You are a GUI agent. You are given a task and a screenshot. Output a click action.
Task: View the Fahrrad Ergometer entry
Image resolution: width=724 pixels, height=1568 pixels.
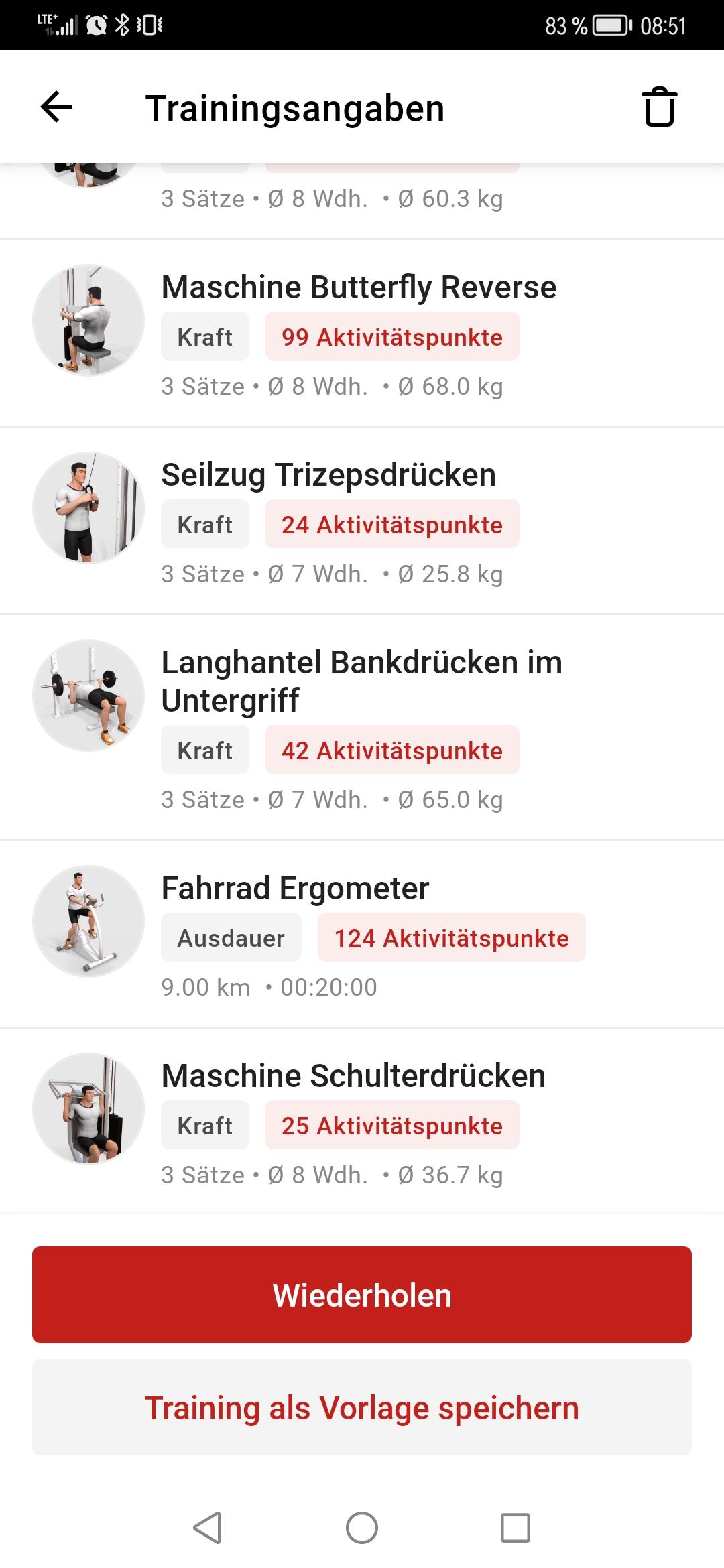295,889
